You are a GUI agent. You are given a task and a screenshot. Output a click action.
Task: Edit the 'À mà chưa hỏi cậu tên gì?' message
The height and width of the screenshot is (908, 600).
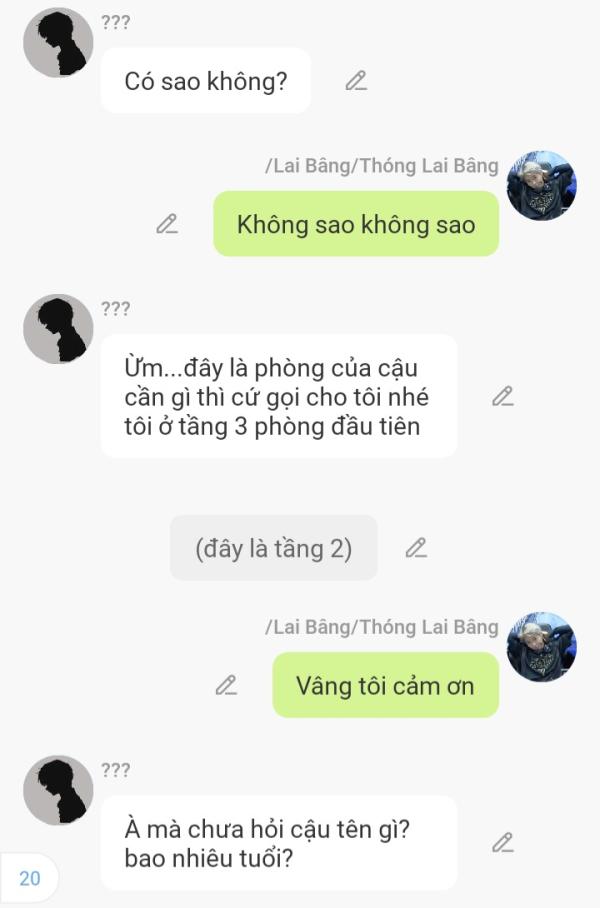click(x=503, y=842)
